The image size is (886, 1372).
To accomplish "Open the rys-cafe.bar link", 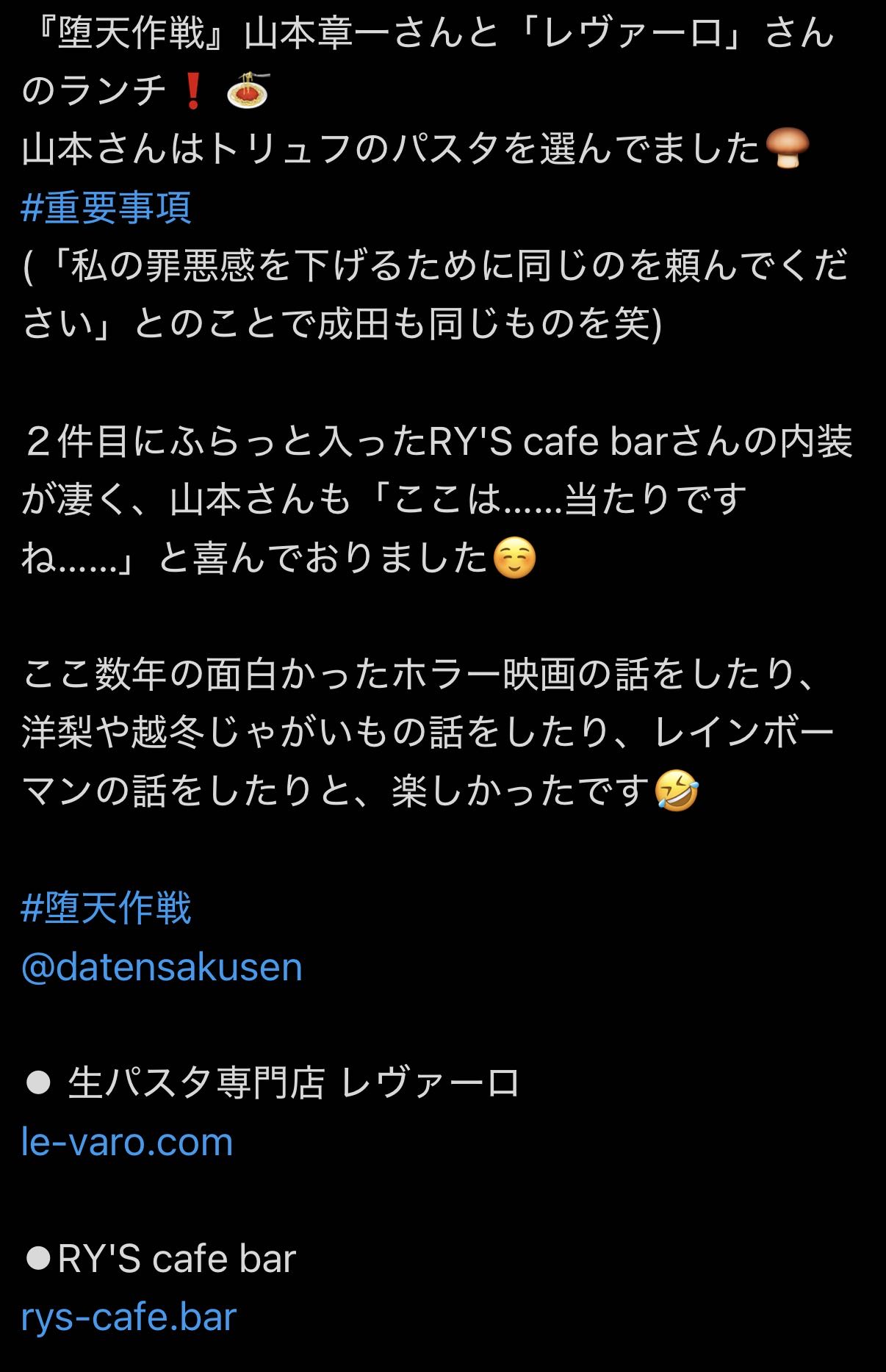I will click(129, 1317).
